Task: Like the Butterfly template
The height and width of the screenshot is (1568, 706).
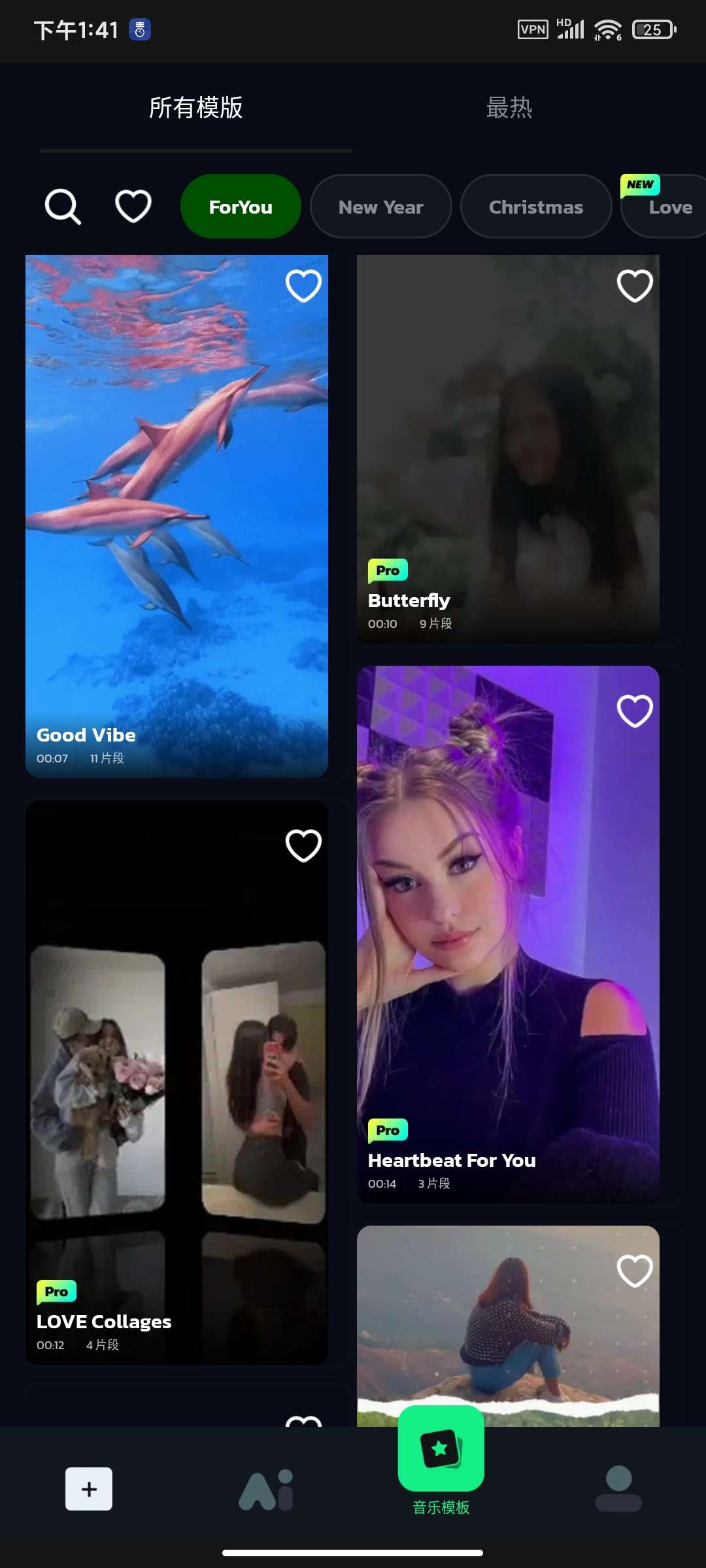Action: click(635, 286)
